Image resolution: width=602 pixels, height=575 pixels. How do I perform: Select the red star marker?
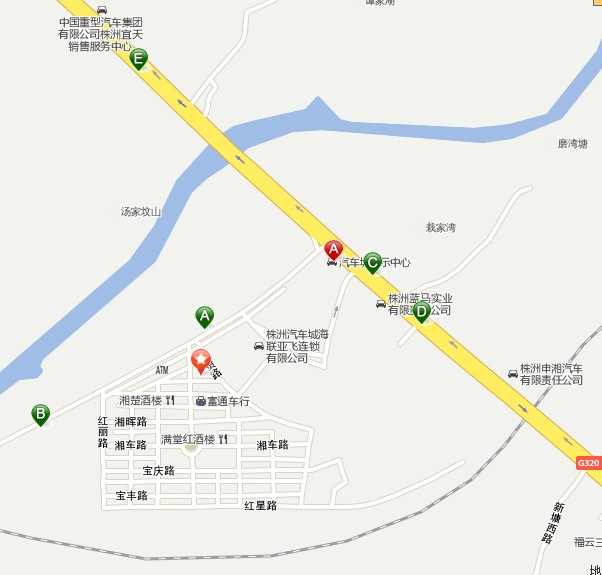point(200,360)
